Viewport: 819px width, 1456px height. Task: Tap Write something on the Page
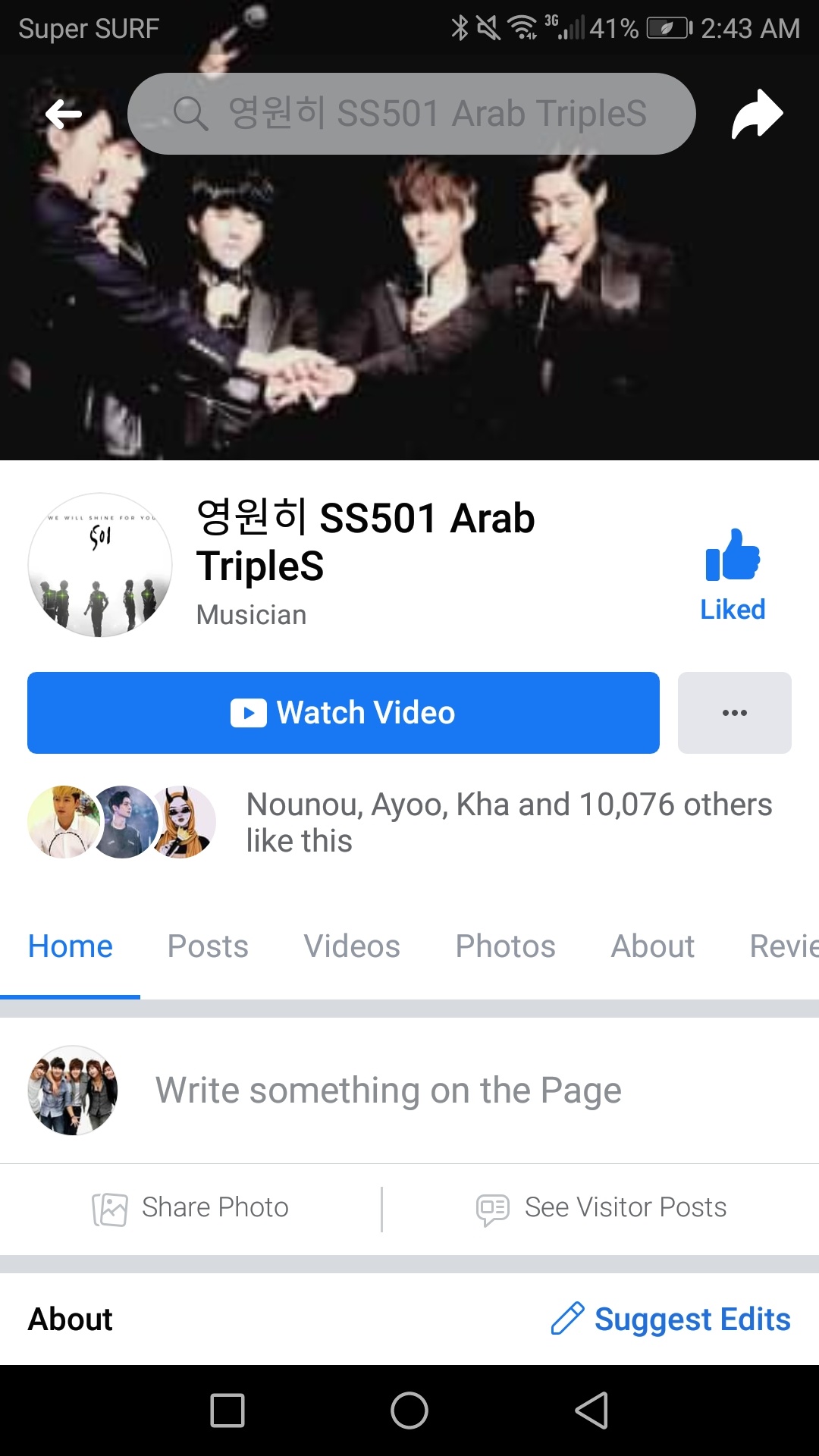[x=388, y=1090]
